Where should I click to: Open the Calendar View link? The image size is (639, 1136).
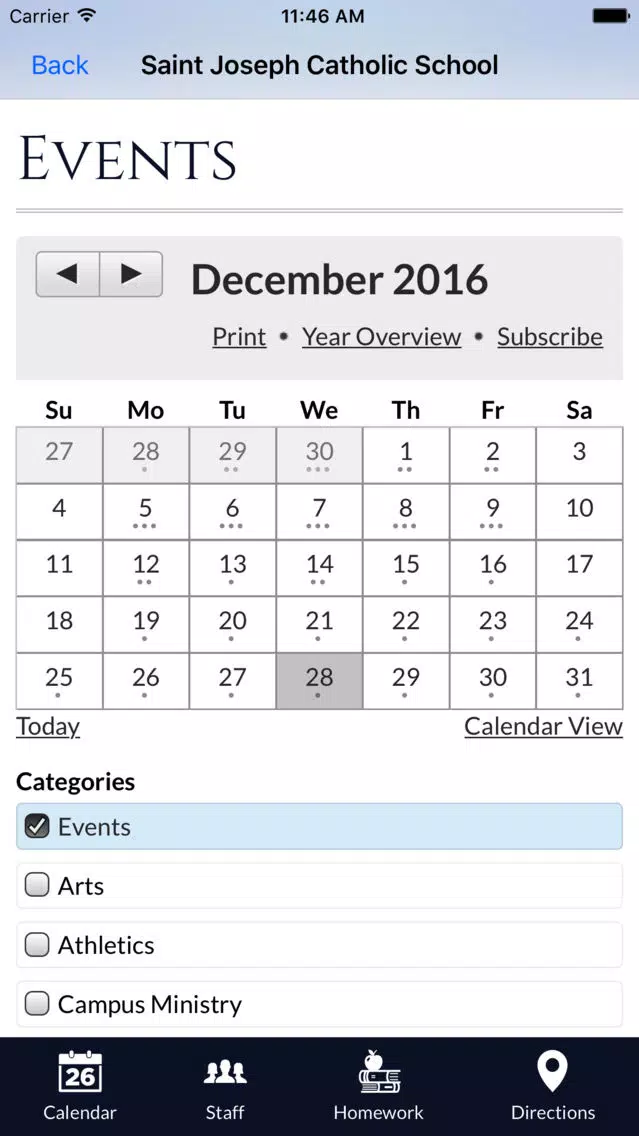coord(543,727)
